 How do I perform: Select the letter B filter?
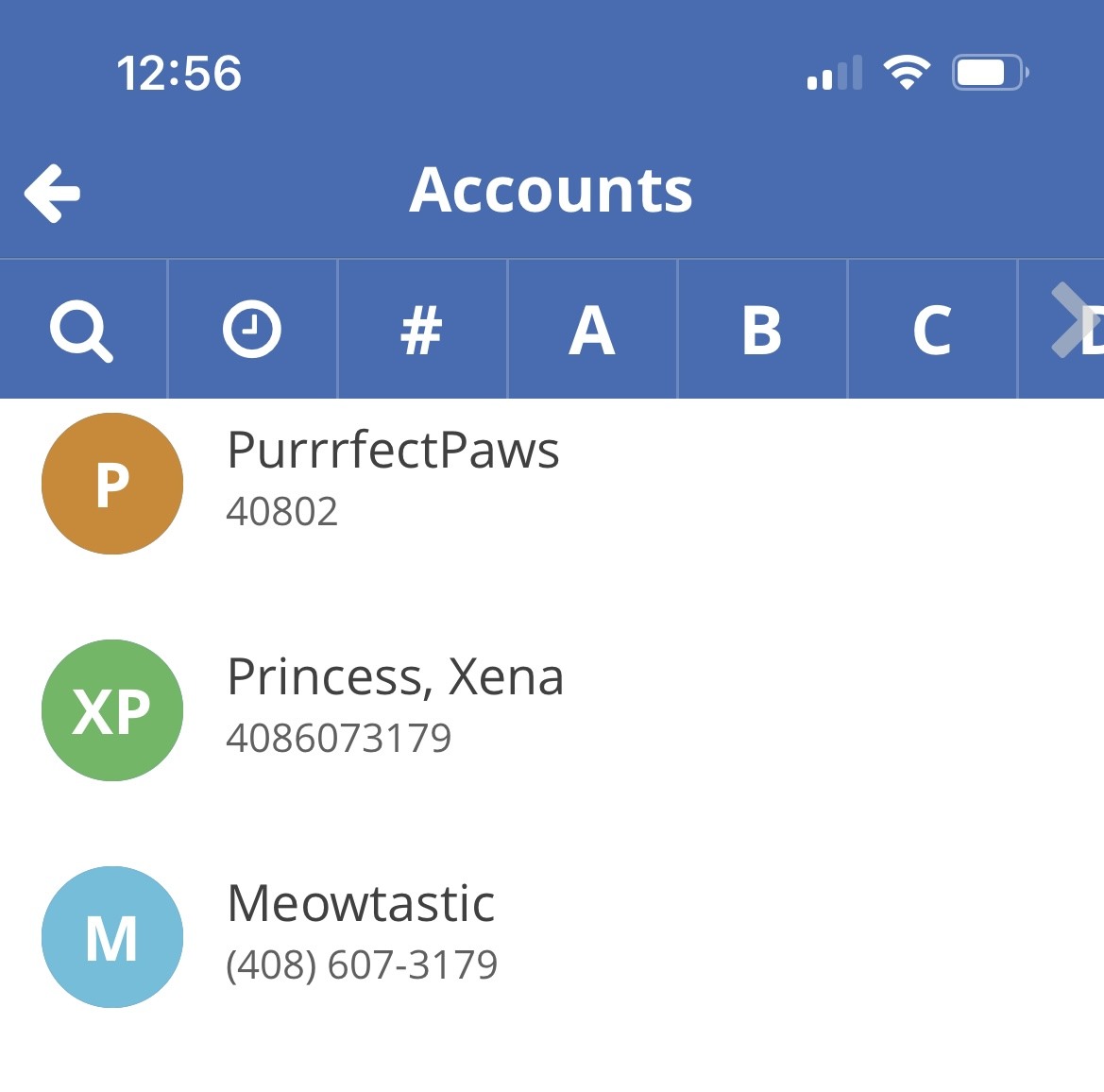(x=762, y=331)
